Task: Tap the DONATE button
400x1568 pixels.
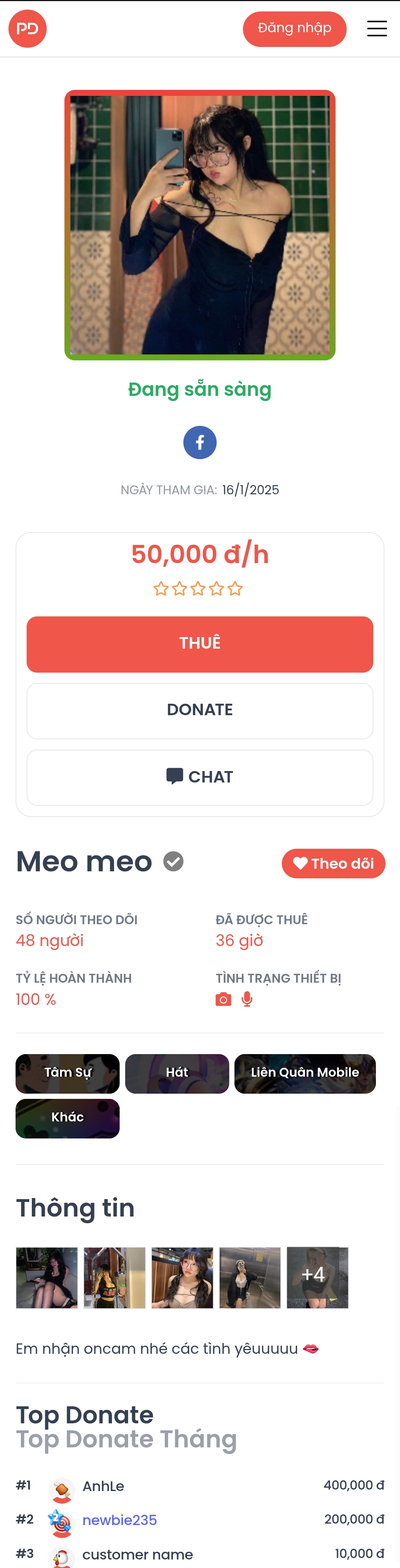Action: click(200, 710)
